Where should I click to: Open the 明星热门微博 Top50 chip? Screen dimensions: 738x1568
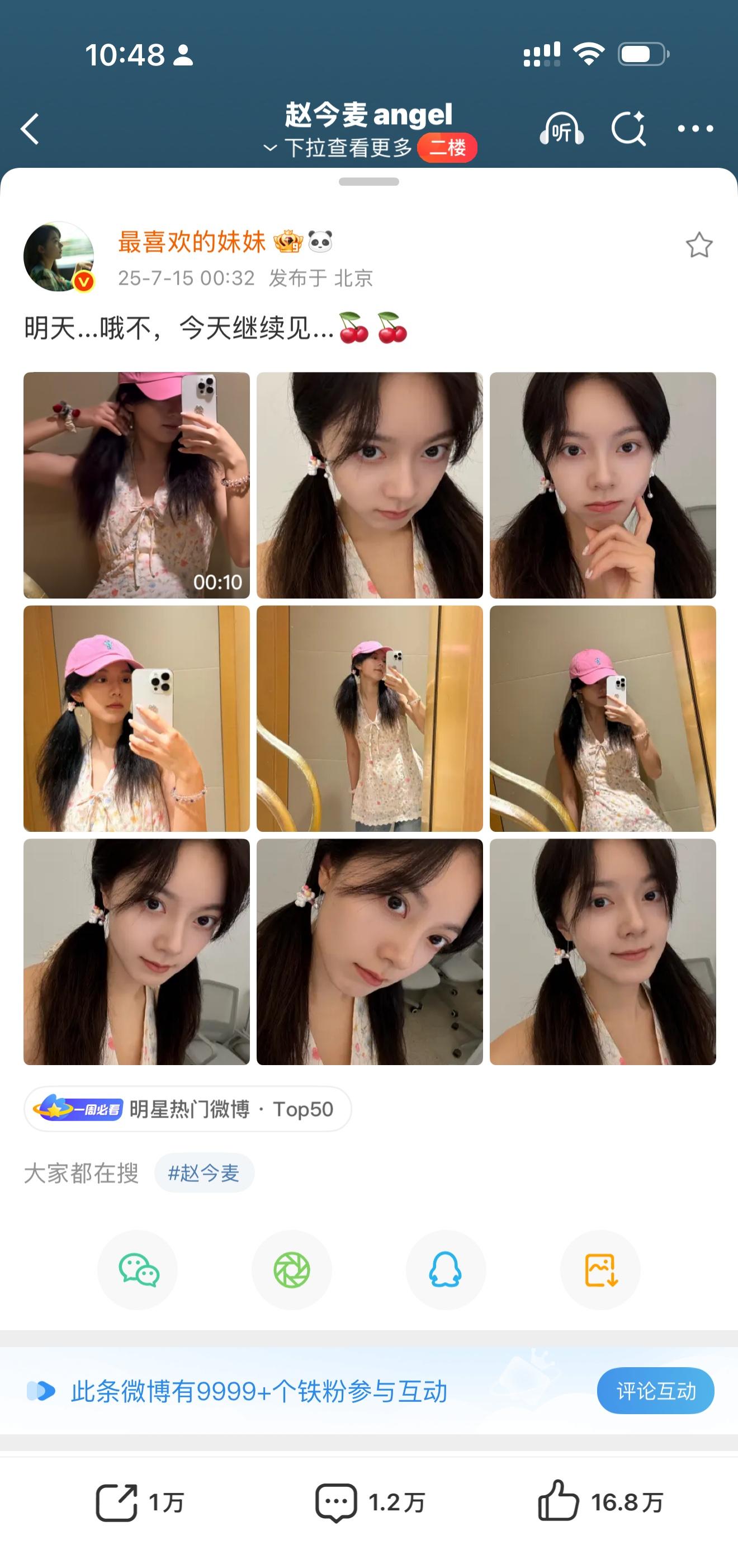(x=187, y=1108)
